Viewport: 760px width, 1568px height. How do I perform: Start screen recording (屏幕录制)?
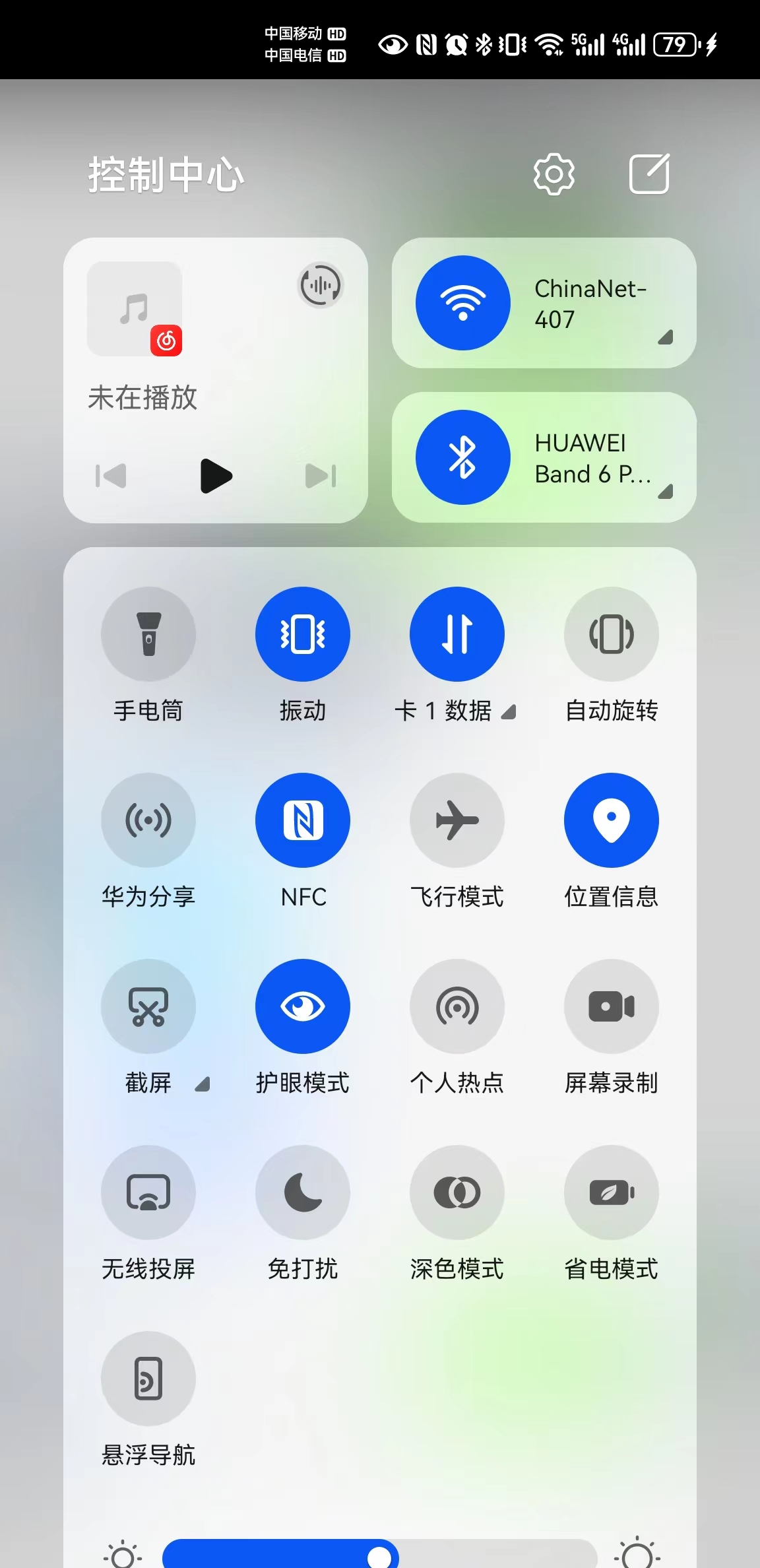coord(612,1006)
